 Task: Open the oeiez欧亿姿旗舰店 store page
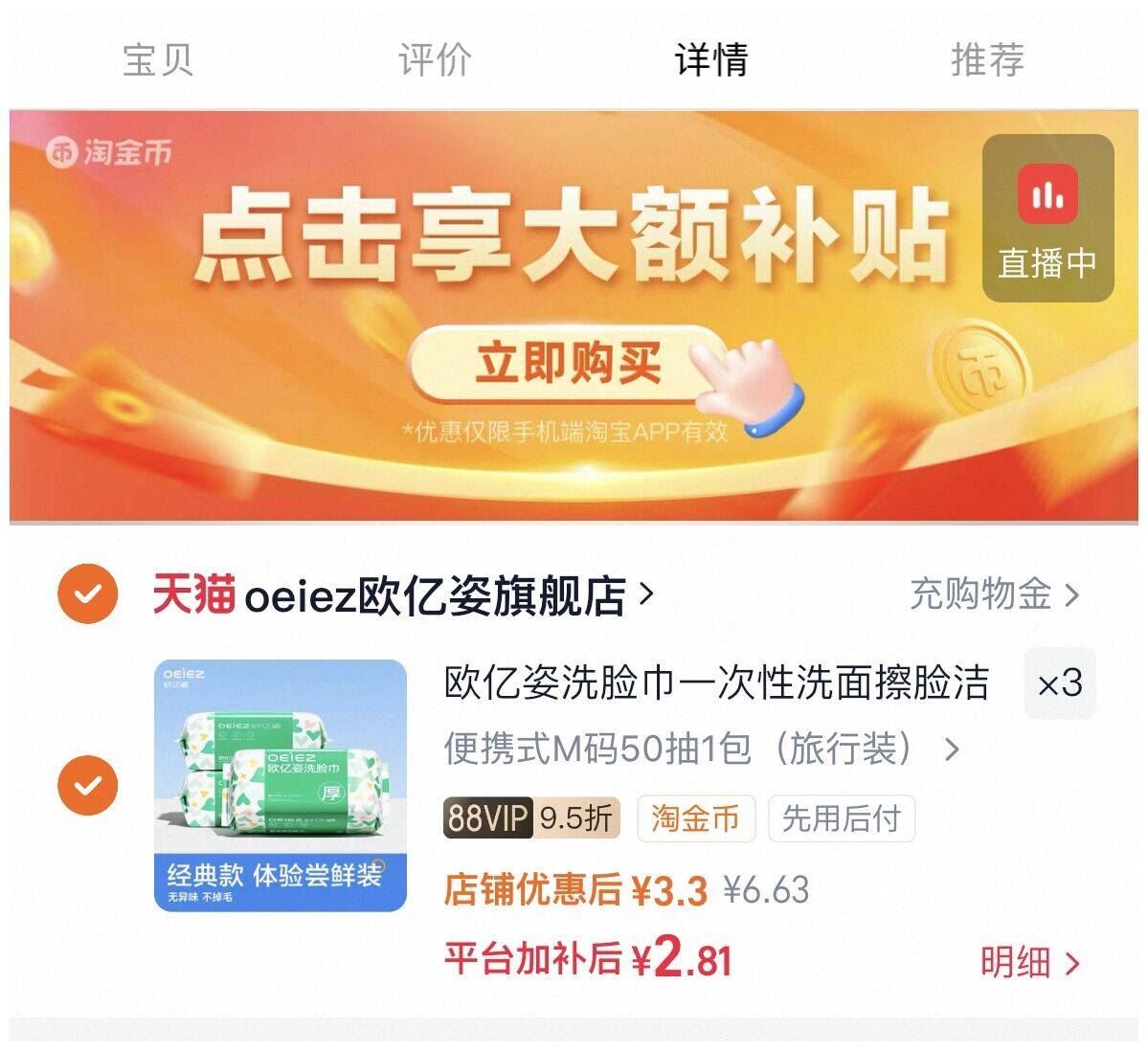(403, 594)
